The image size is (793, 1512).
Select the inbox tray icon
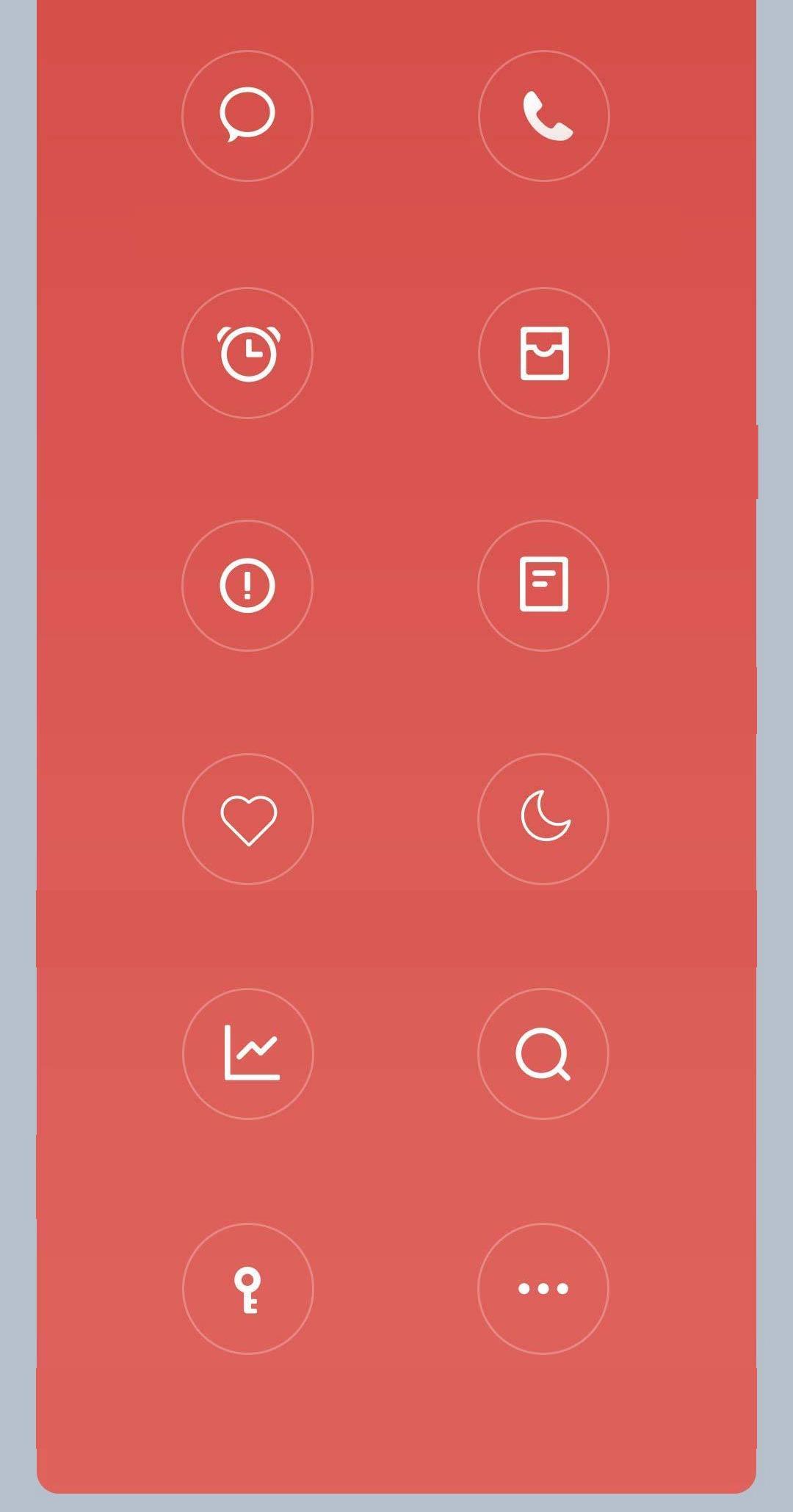coord(544,353)
